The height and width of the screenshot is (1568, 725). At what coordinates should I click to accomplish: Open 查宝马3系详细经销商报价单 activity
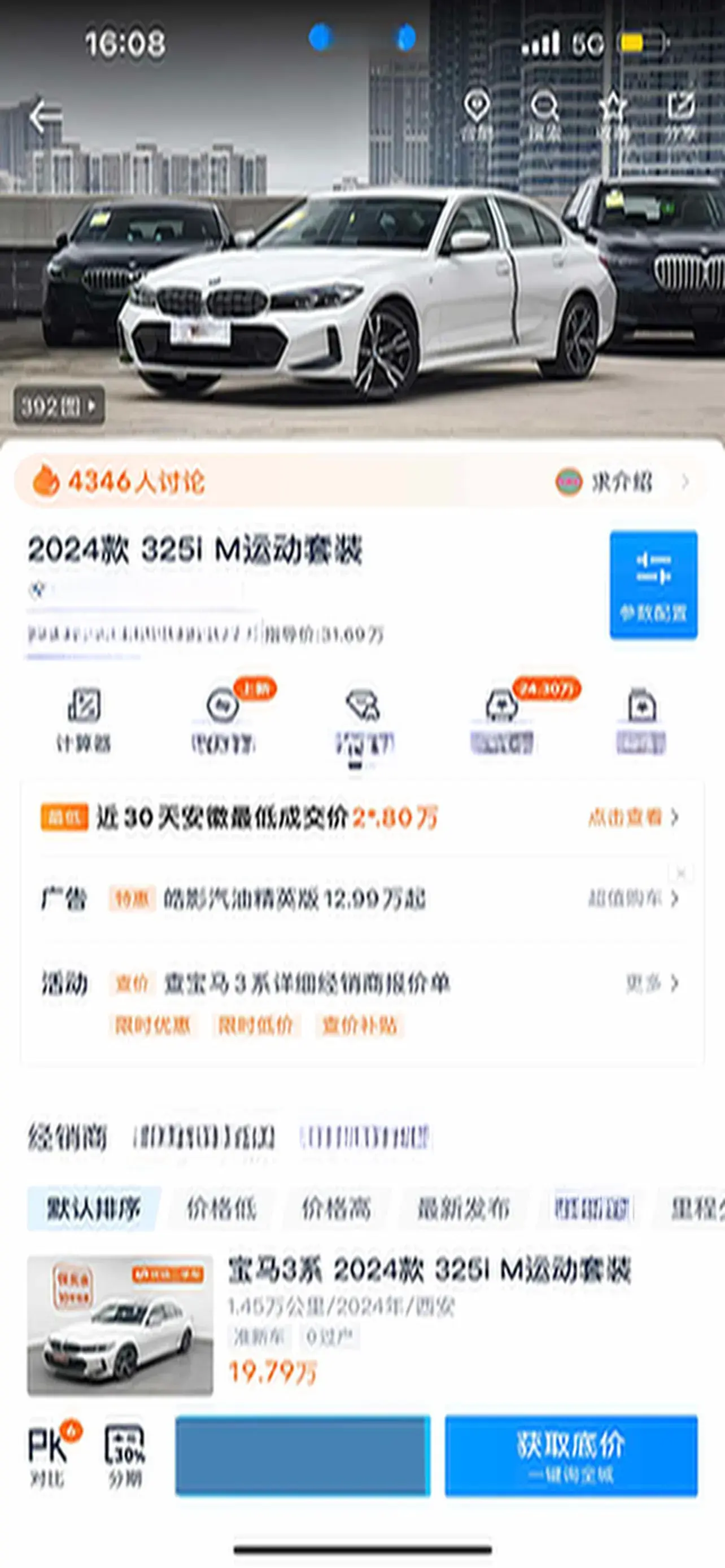click(x=307, y=983)
